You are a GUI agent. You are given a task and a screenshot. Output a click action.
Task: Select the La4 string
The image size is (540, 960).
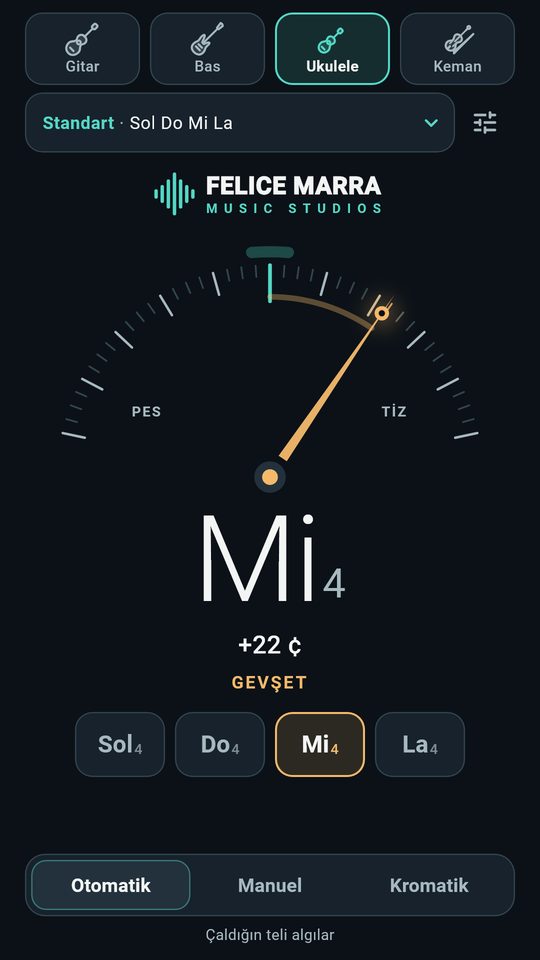[419, 744]
